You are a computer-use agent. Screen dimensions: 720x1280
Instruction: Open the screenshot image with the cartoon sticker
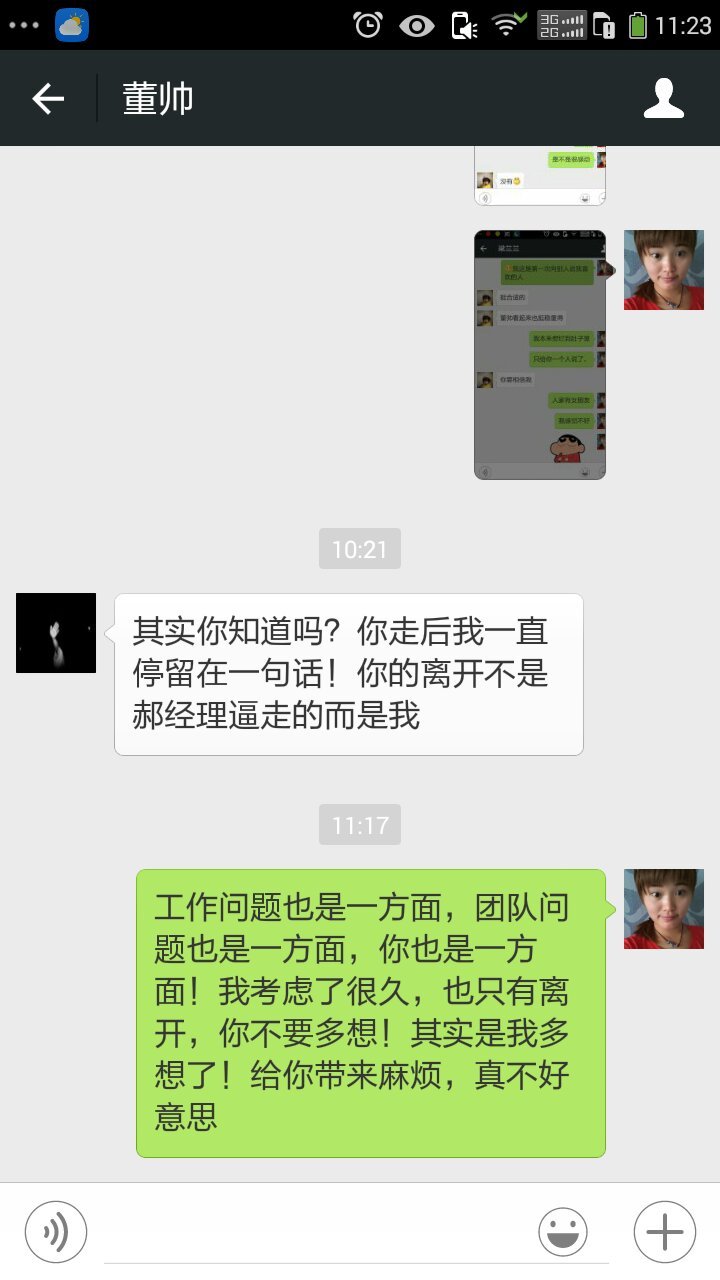540,354
